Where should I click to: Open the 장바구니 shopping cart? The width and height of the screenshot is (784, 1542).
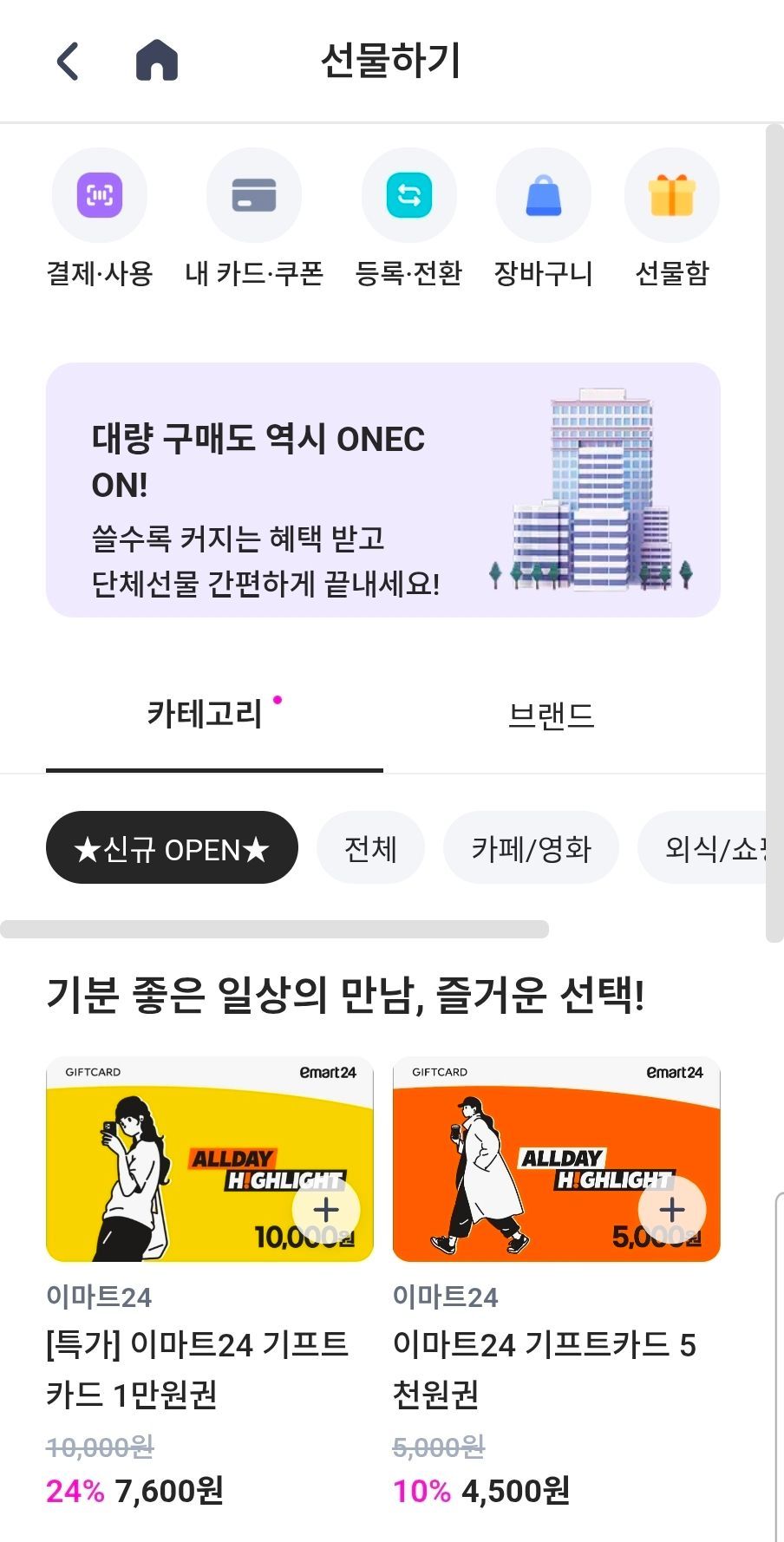click(544, 196)
